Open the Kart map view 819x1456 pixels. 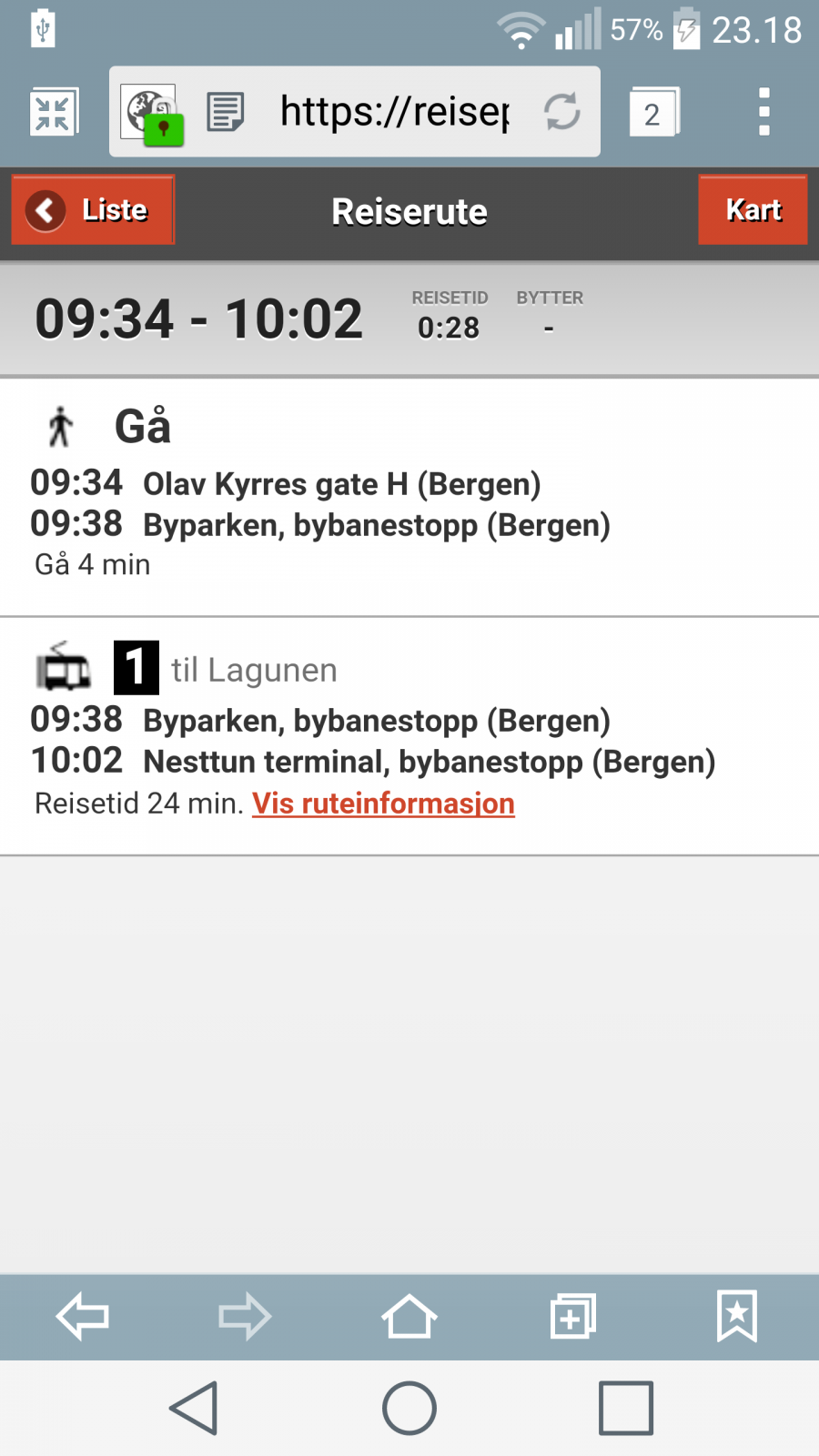pyautogui.click(x=753, y=210)
